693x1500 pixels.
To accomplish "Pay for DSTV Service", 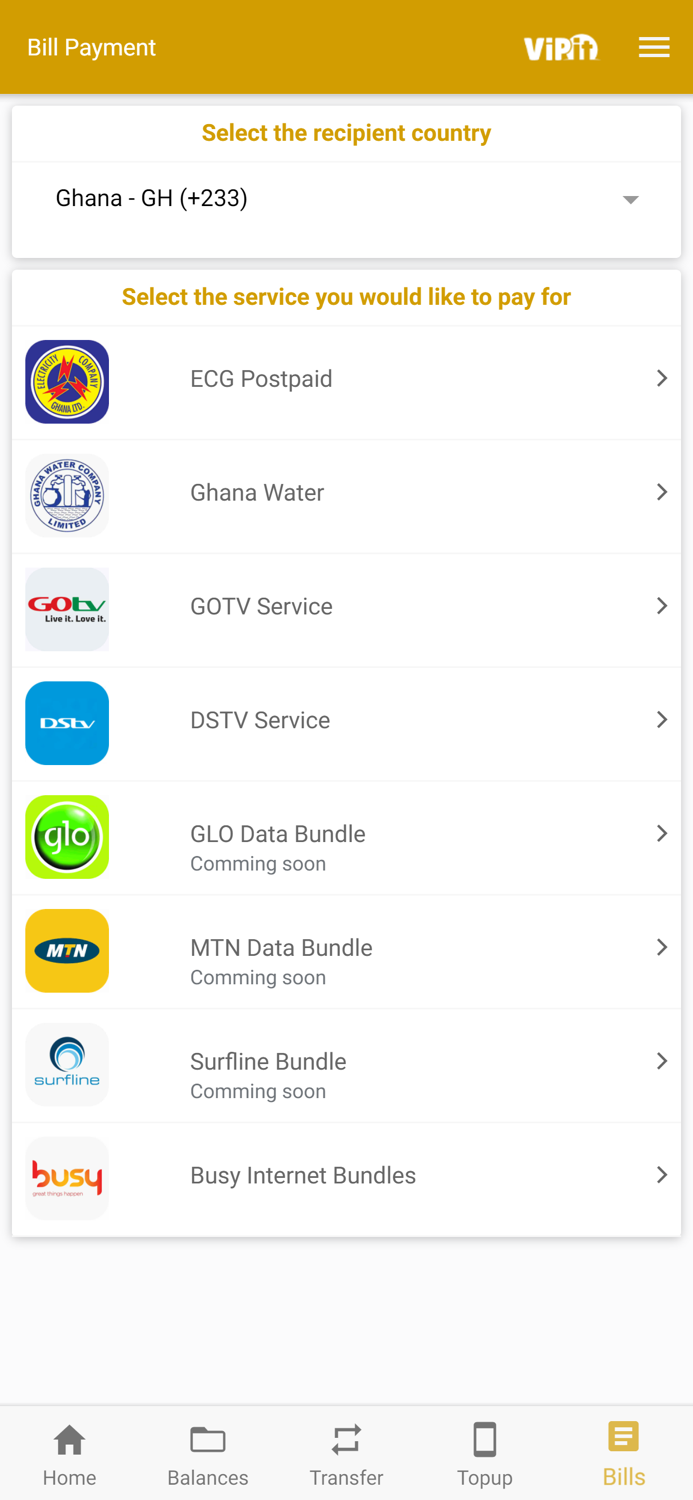I will pyautogui.click(x=346, y=722).
